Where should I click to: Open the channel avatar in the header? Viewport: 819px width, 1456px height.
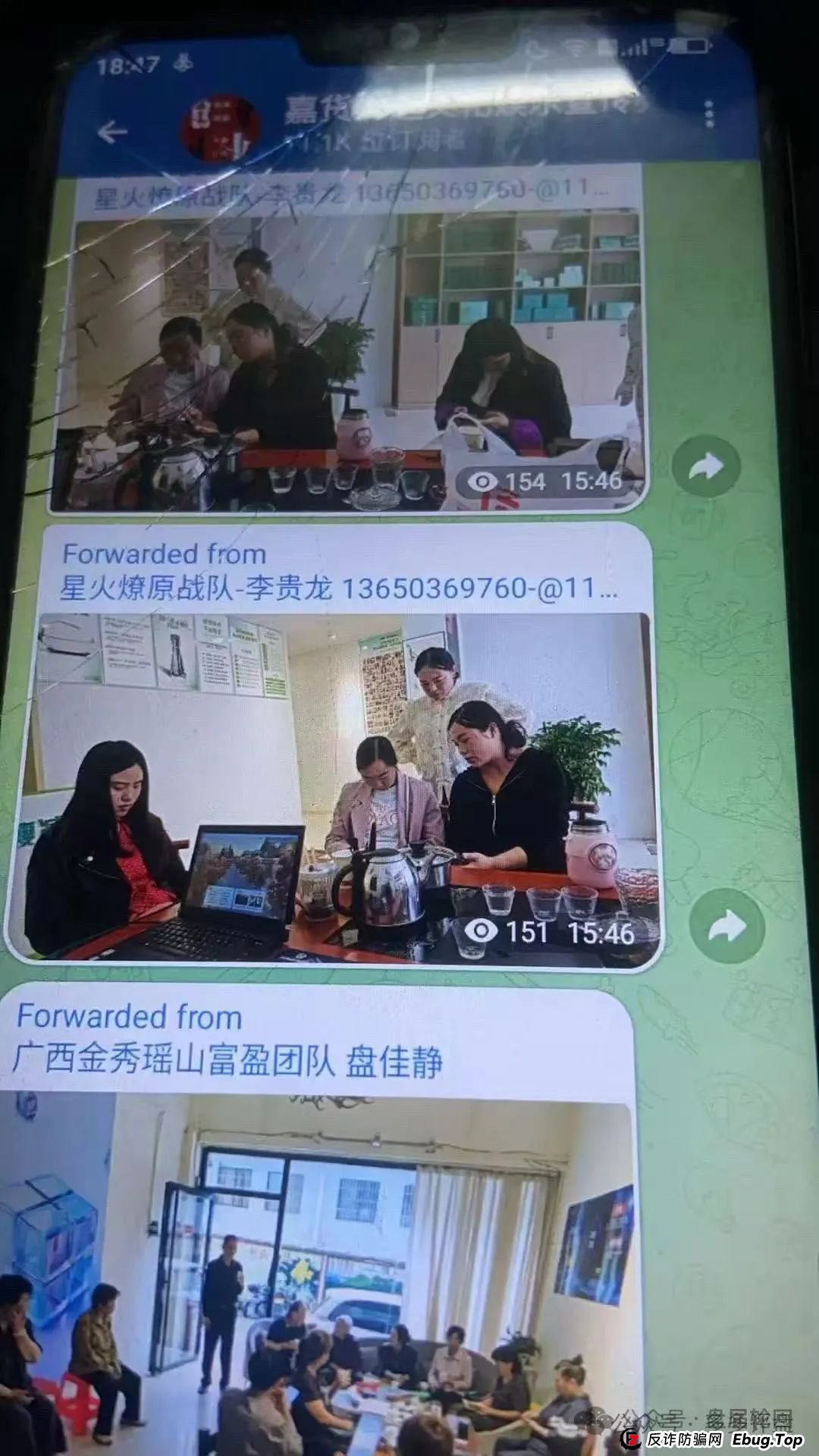click(219, 129)
